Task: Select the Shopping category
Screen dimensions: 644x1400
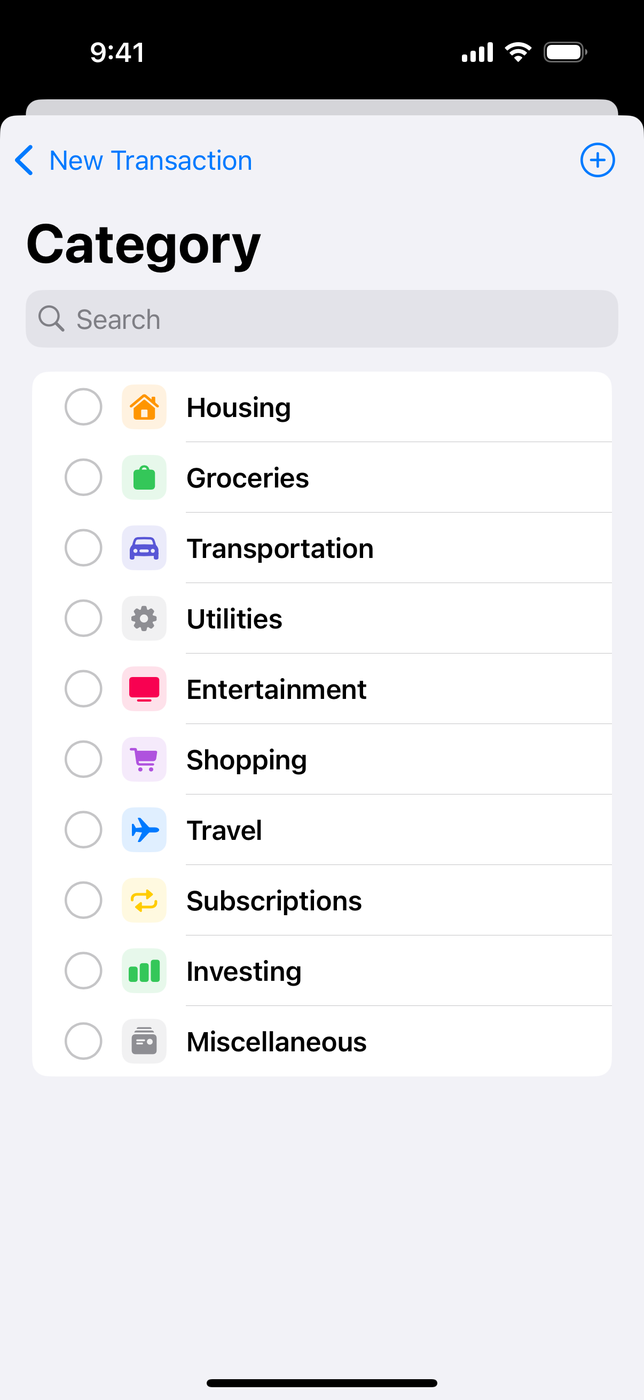Action: tap(322, 760)
